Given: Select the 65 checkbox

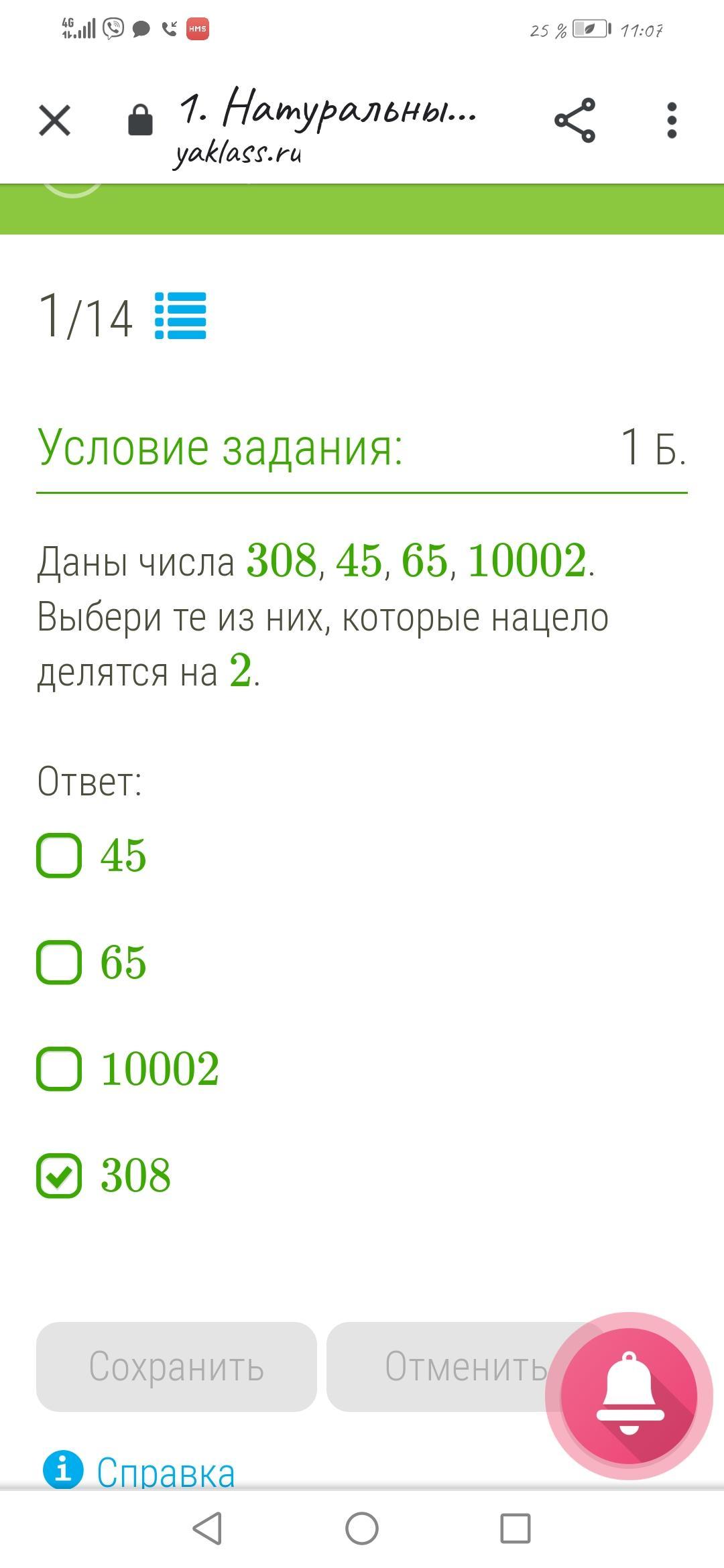Looking at the screenshot, I should [59, 962].
